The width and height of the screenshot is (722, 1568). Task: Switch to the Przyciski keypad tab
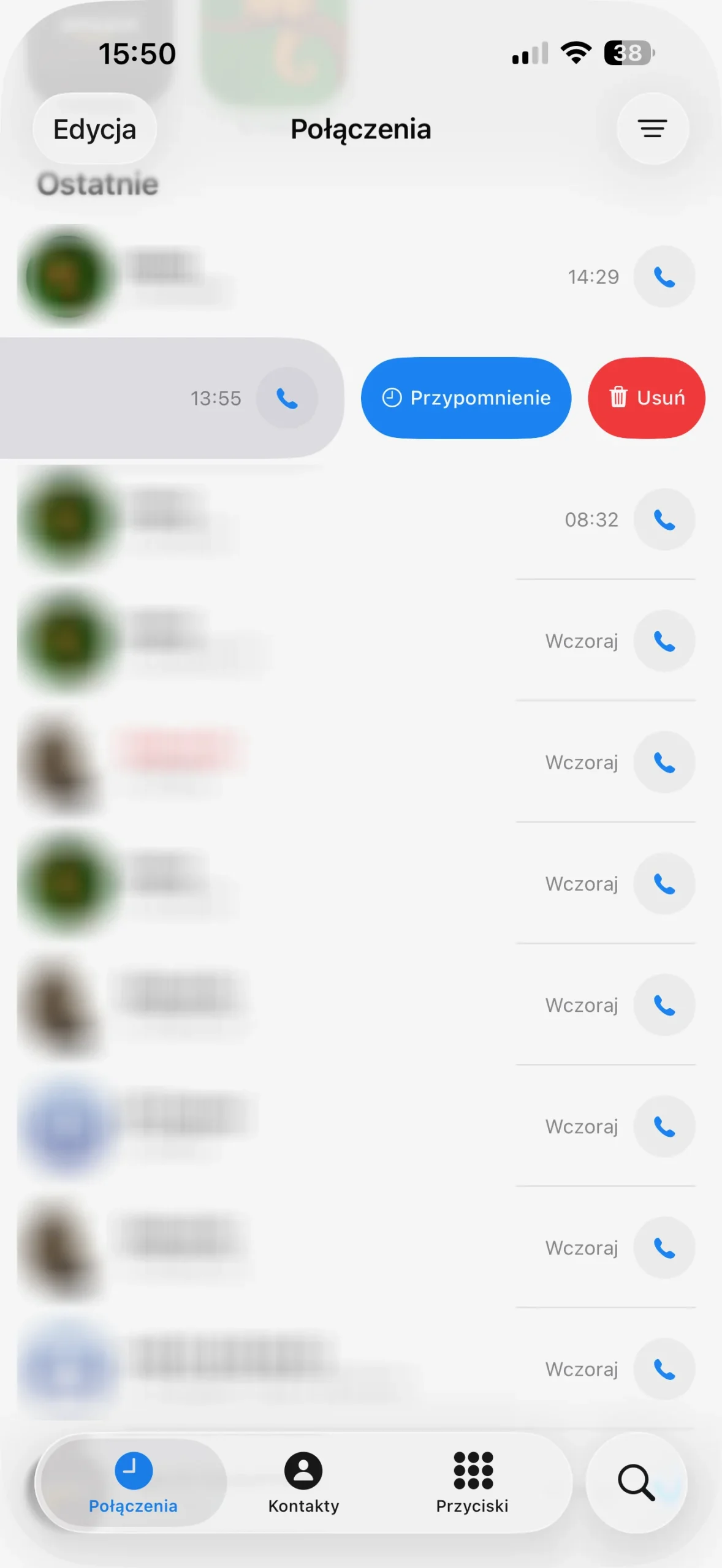[x=472, y=1483]
